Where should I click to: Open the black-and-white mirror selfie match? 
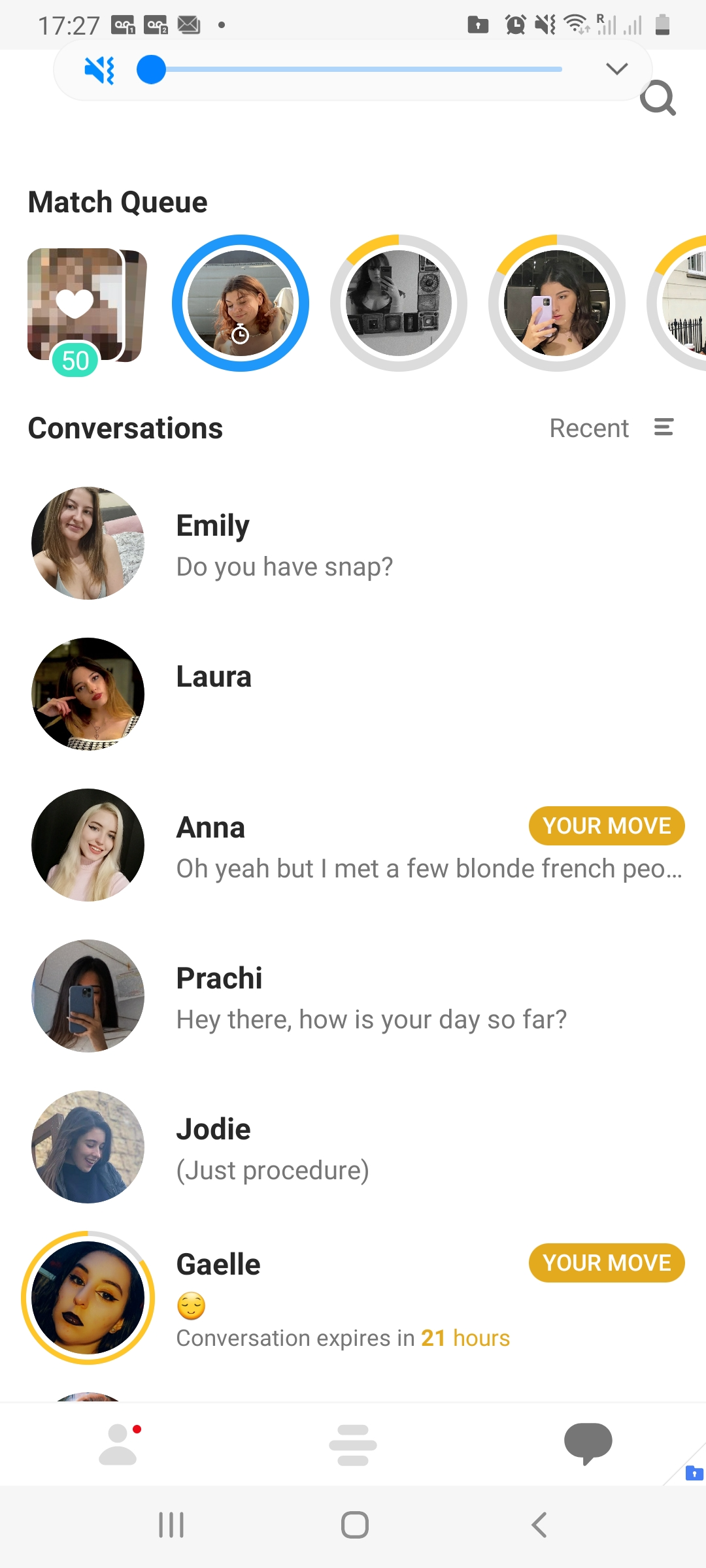[x=399, y=303]
